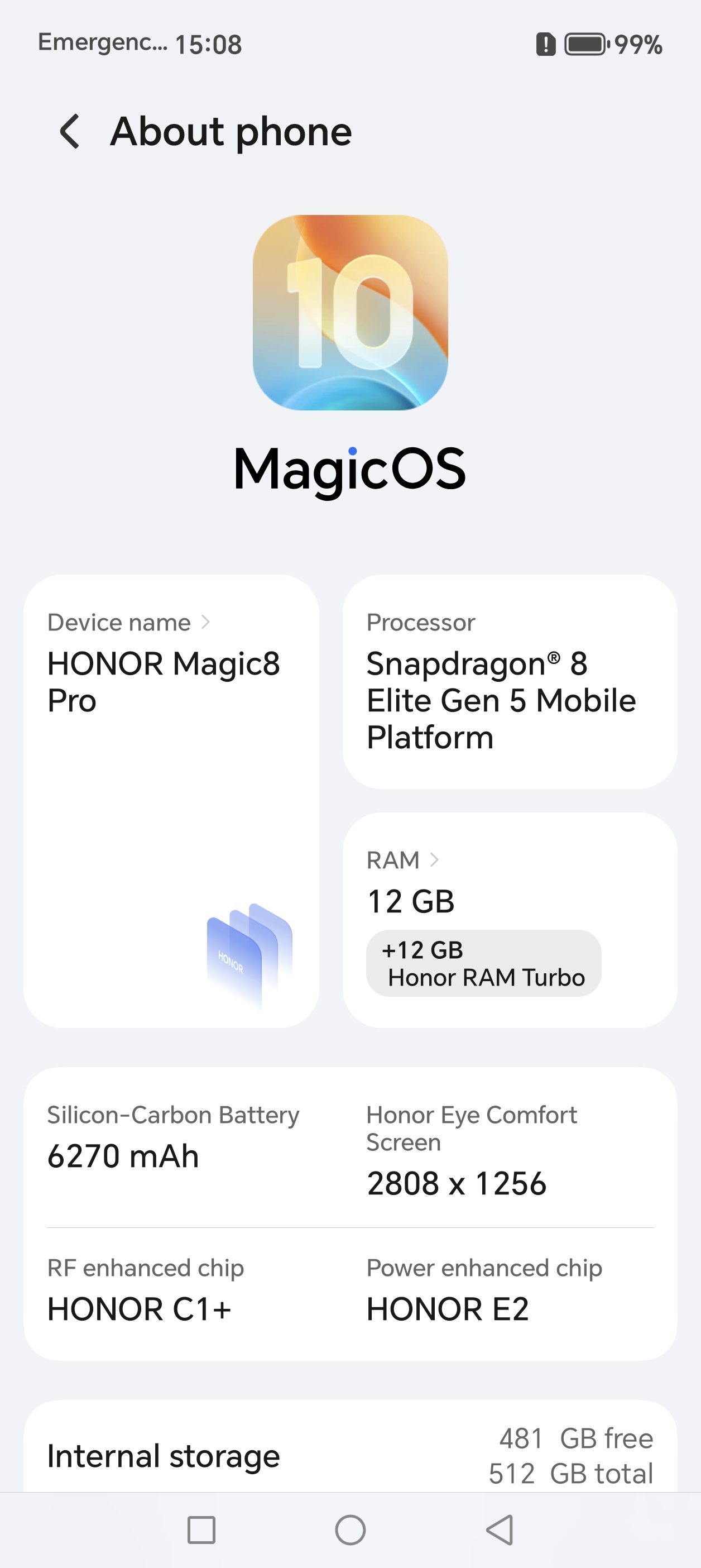Open recent apps from navigation bar

coord(201,1529)
